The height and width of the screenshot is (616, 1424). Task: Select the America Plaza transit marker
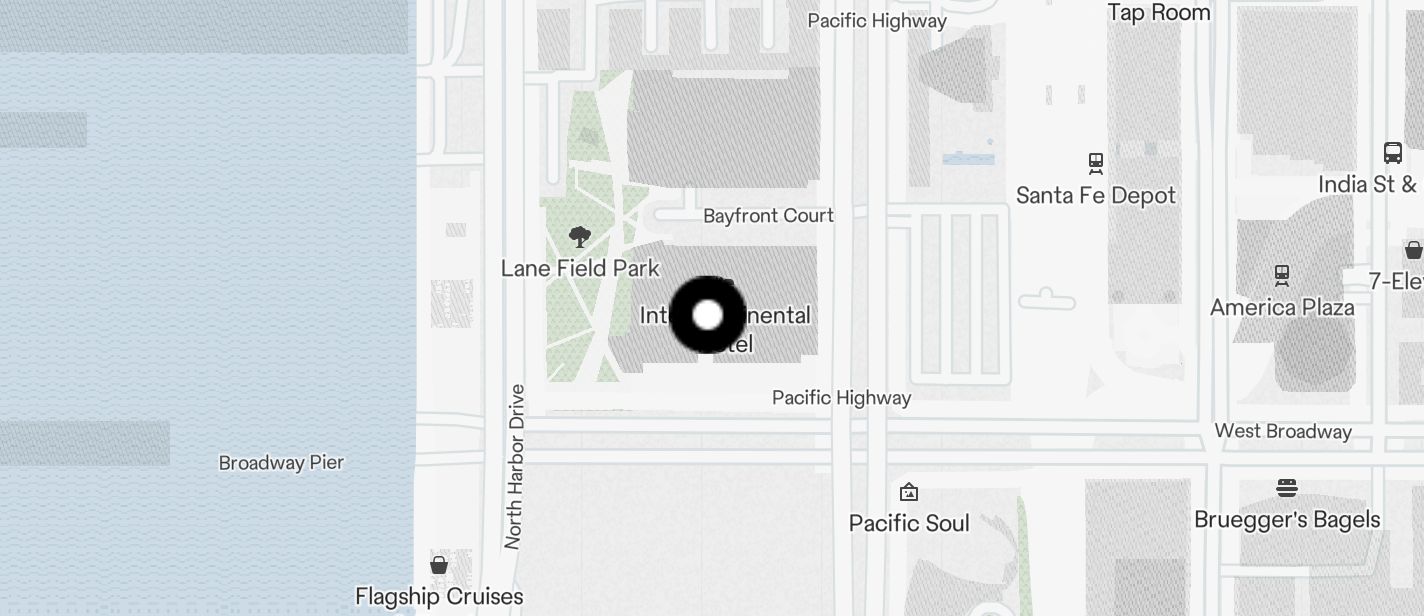(x=1282, y=274)
